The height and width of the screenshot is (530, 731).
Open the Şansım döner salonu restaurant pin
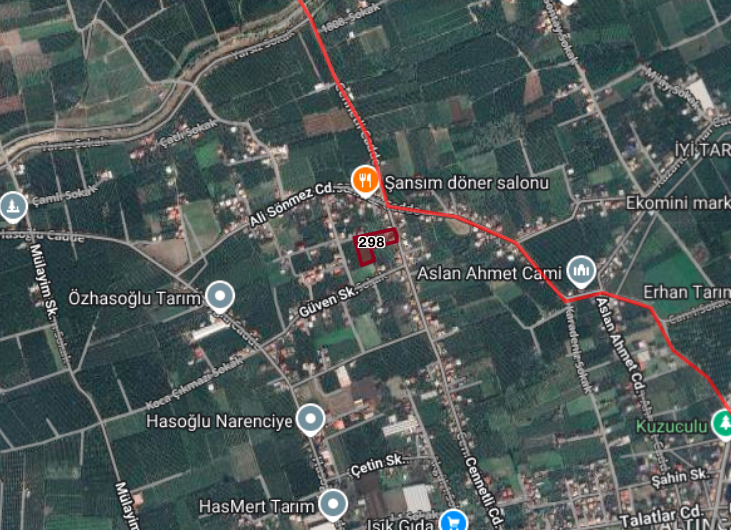pyautogui.click(x=366, y=182)
